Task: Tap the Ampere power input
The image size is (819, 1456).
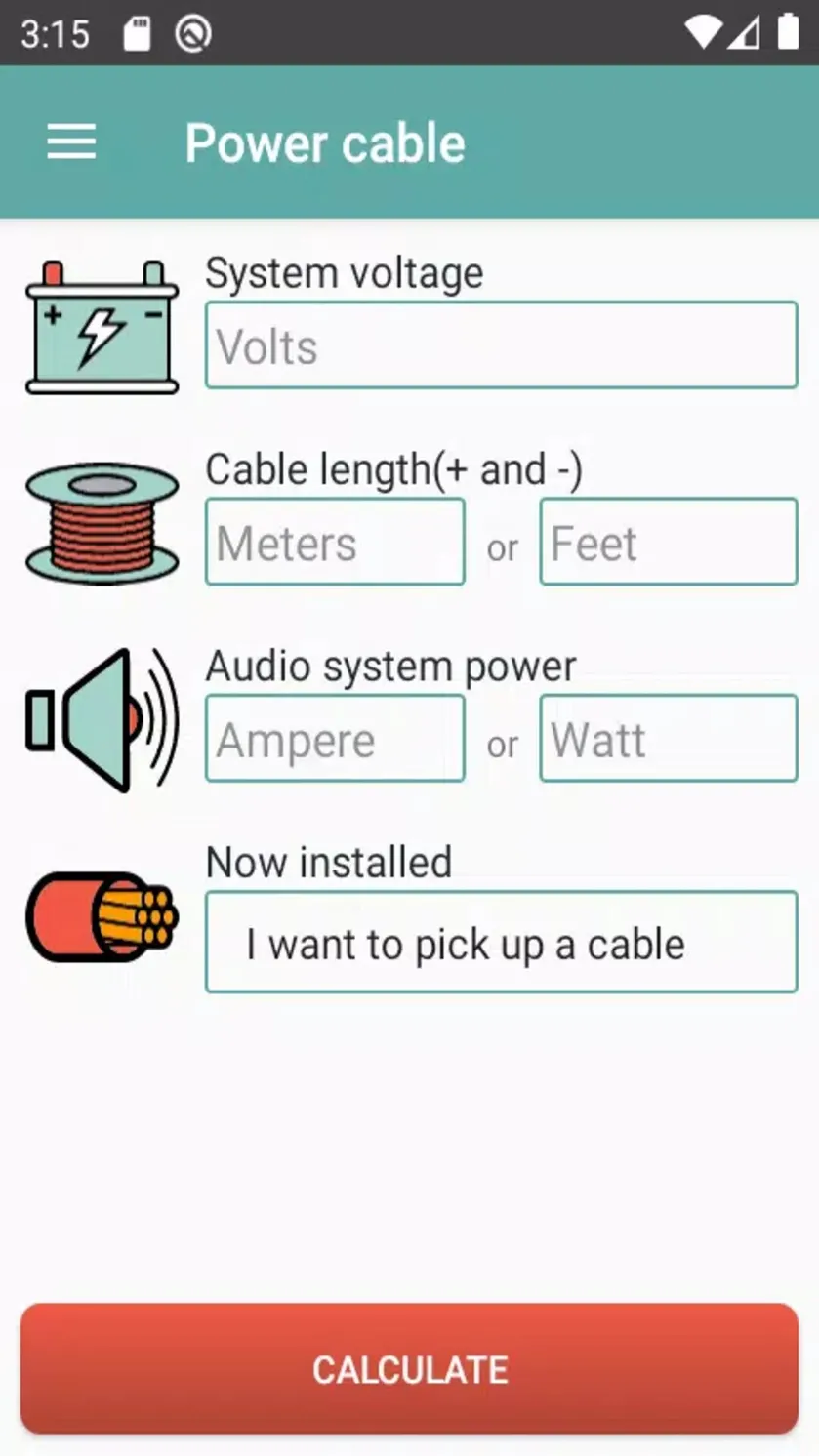Action: pos(335,738)
